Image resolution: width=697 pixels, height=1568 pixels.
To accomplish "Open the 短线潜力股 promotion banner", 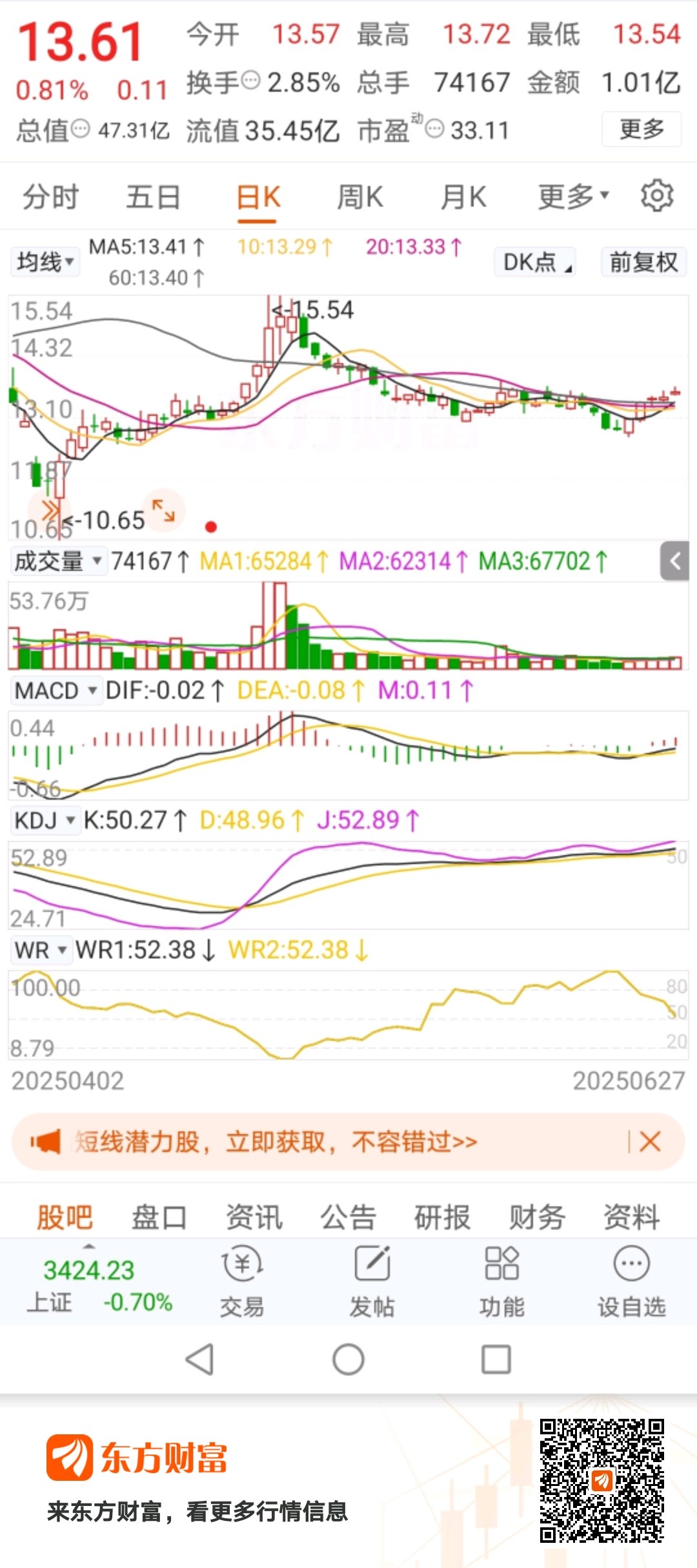I will click(276, 1142).
